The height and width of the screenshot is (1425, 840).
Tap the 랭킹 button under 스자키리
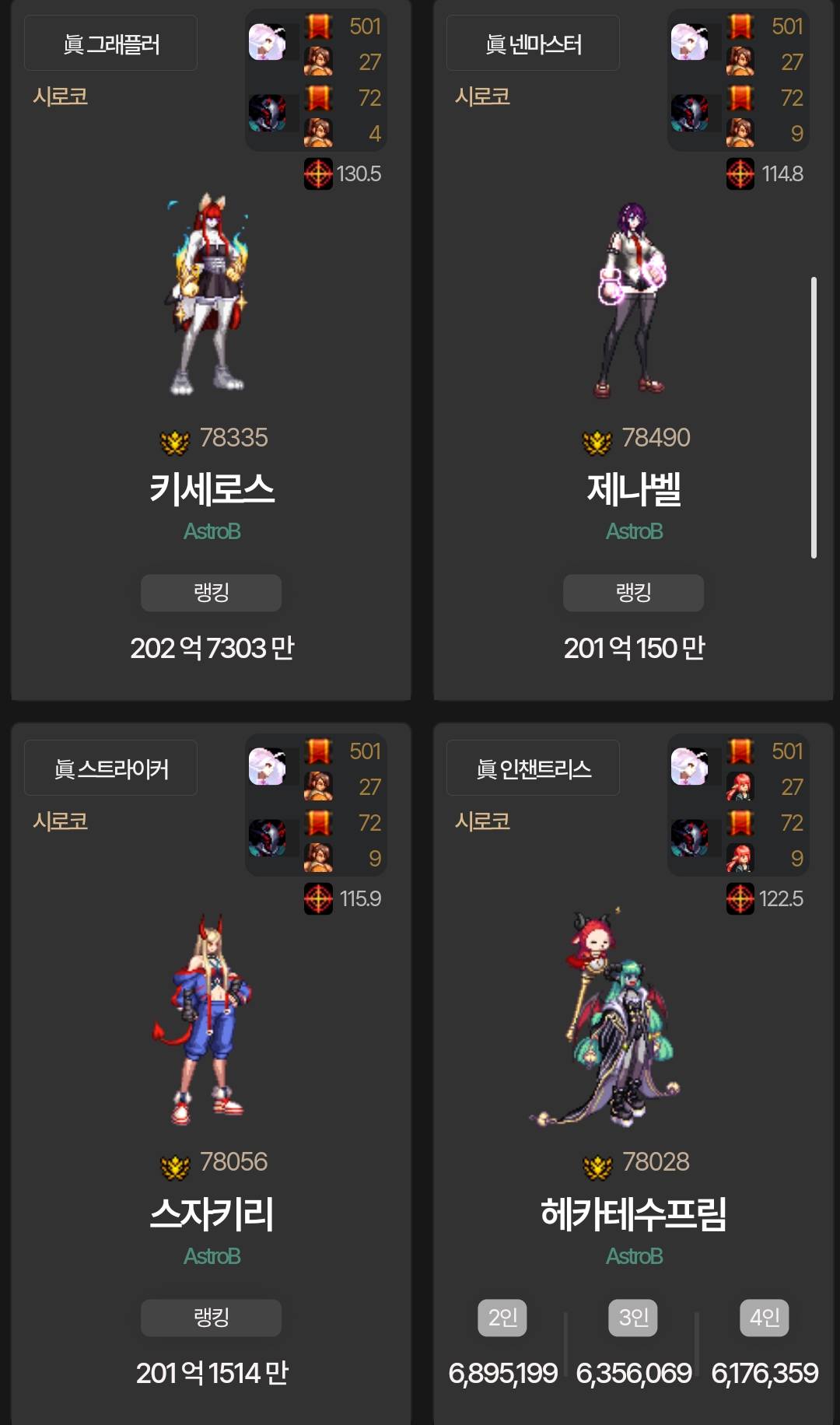(x=211, y=1318)
